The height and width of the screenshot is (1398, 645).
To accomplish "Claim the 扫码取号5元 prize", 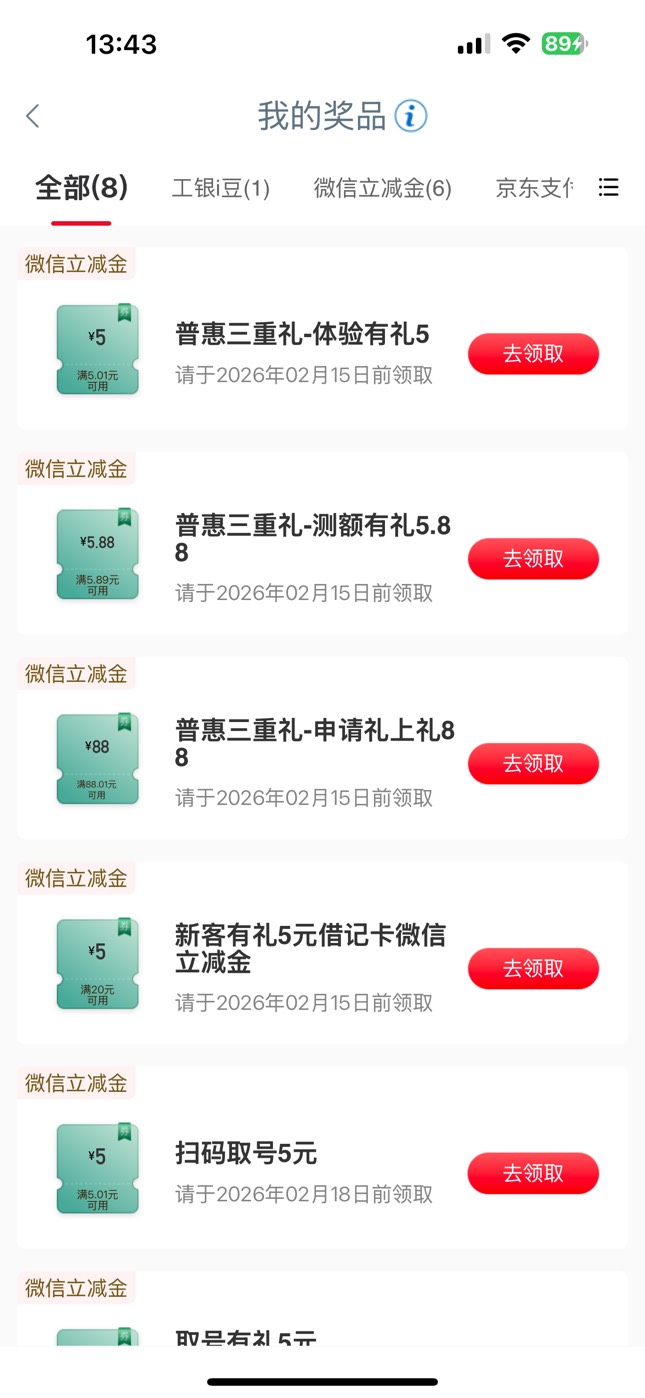I will [x=533, y=1173].
